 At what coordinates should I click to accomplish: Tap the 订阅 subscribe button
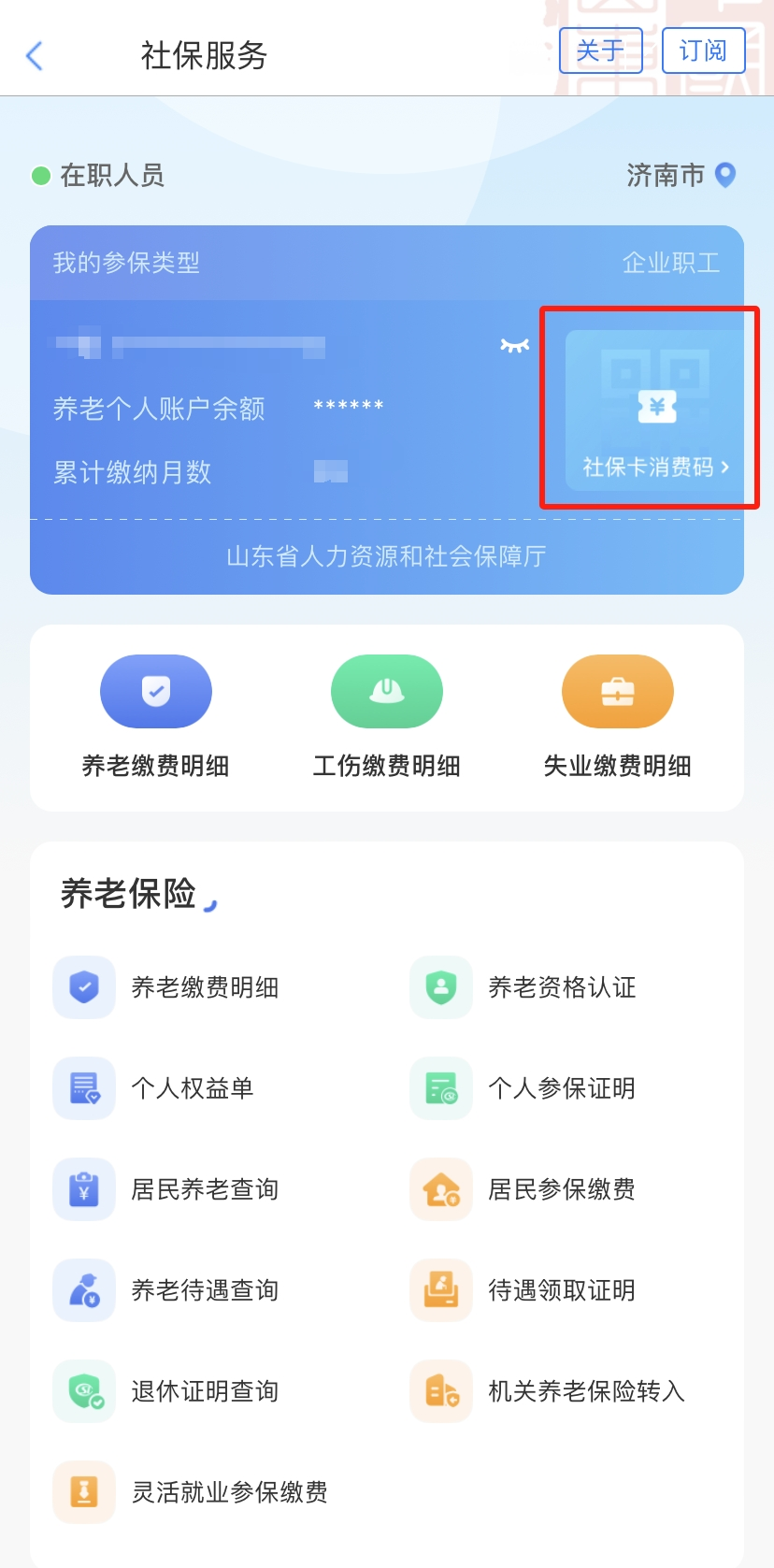pos(703,50)
